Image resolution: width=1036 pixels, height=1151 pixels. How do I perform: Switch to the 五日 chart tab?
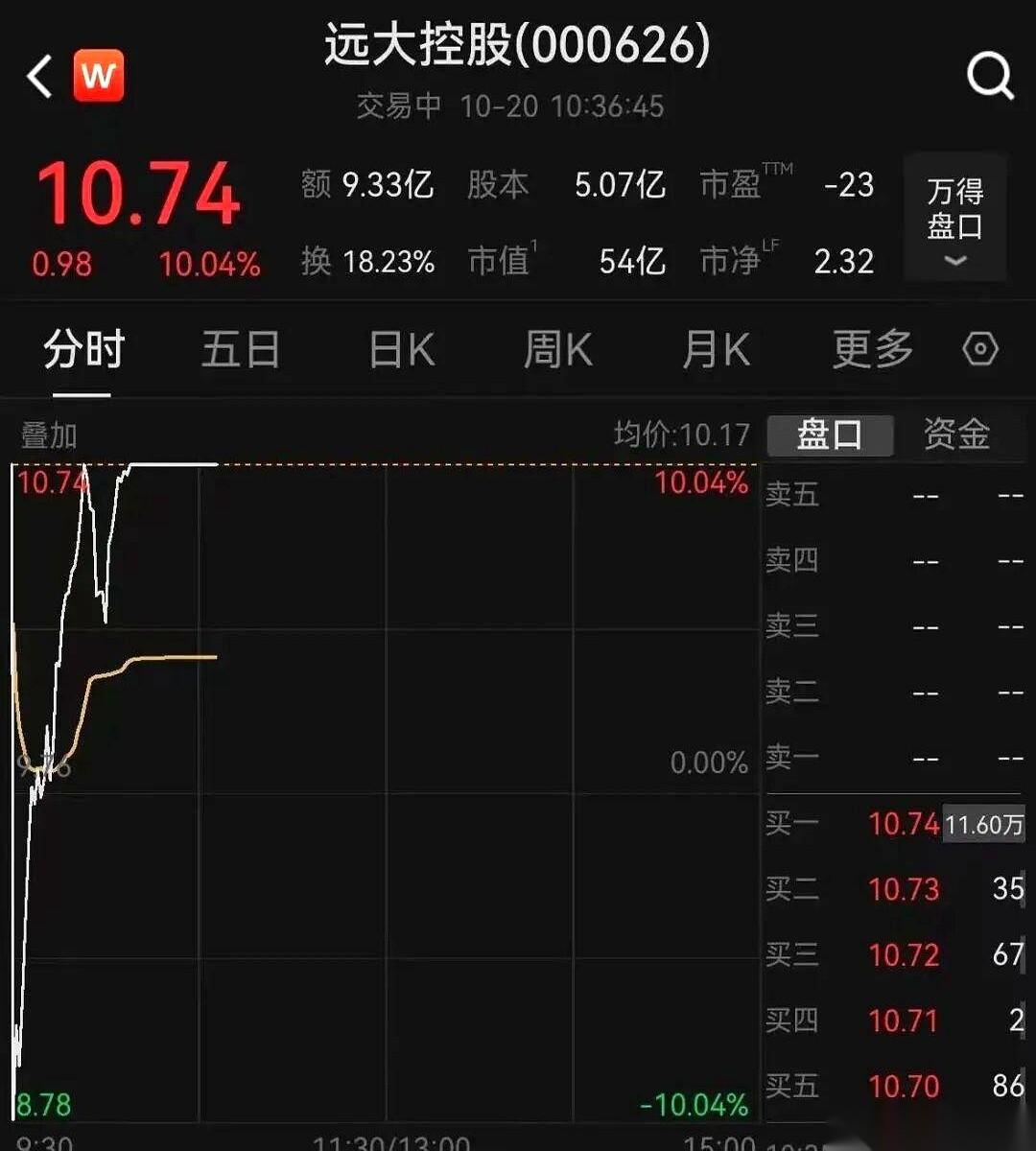tap(240, 350)
